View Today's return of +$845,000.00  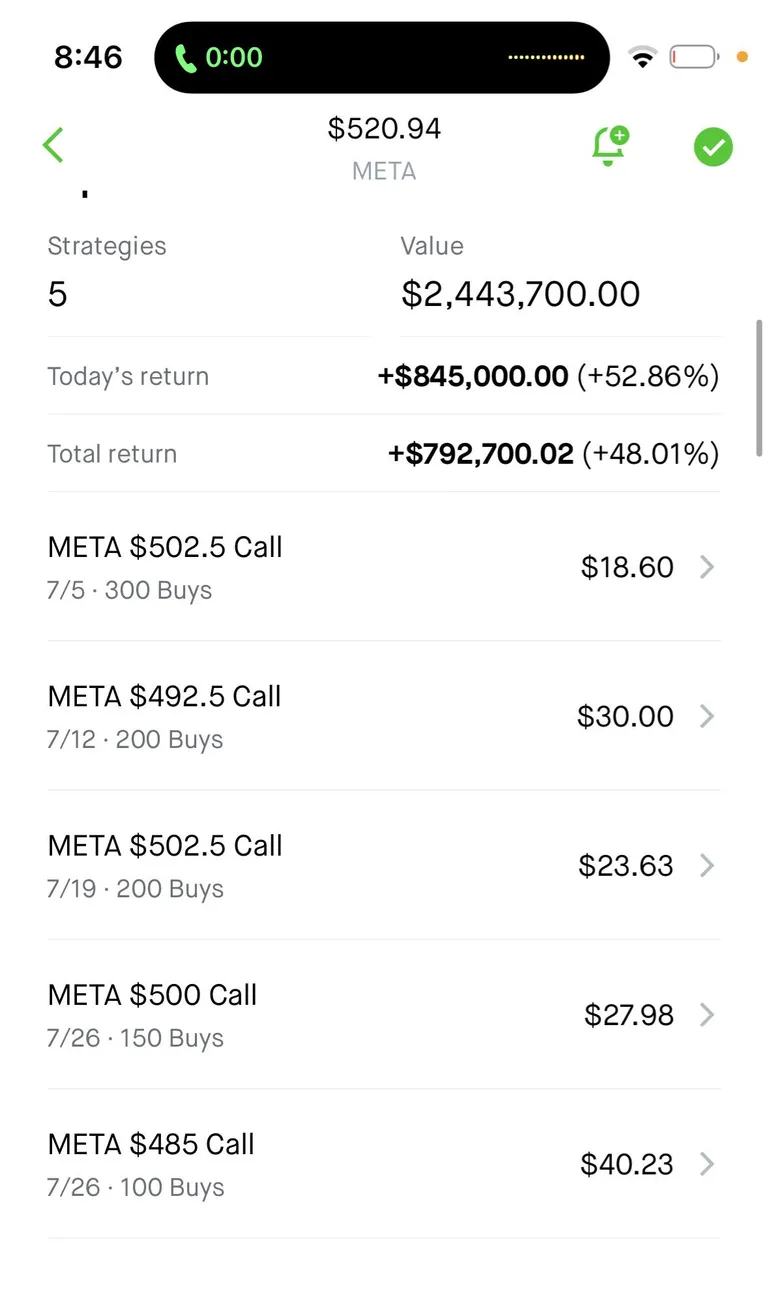pyautogui.click(x=547, y=376)
